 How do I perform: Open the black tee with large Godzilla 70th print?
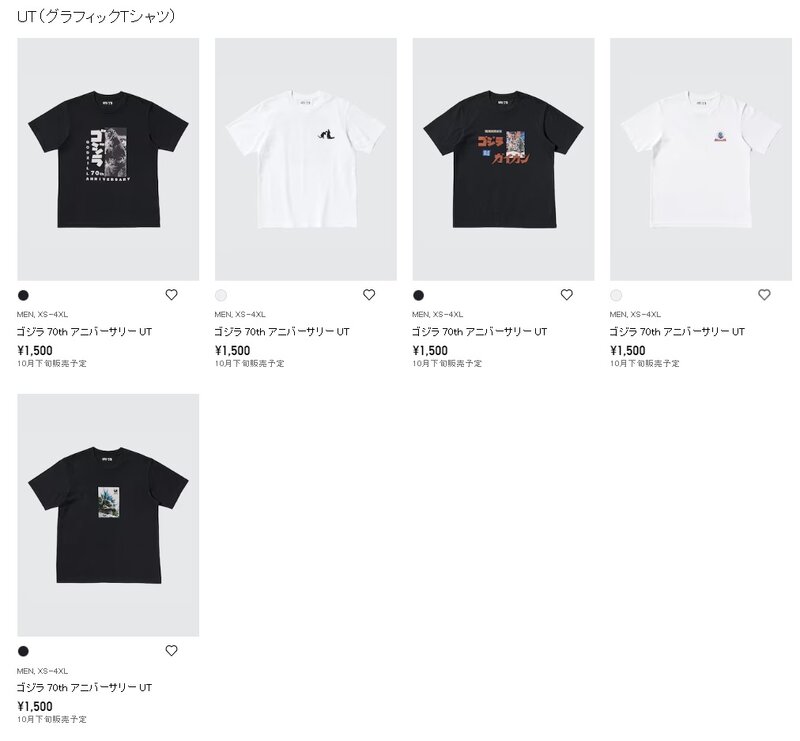(x=108, y=160)
